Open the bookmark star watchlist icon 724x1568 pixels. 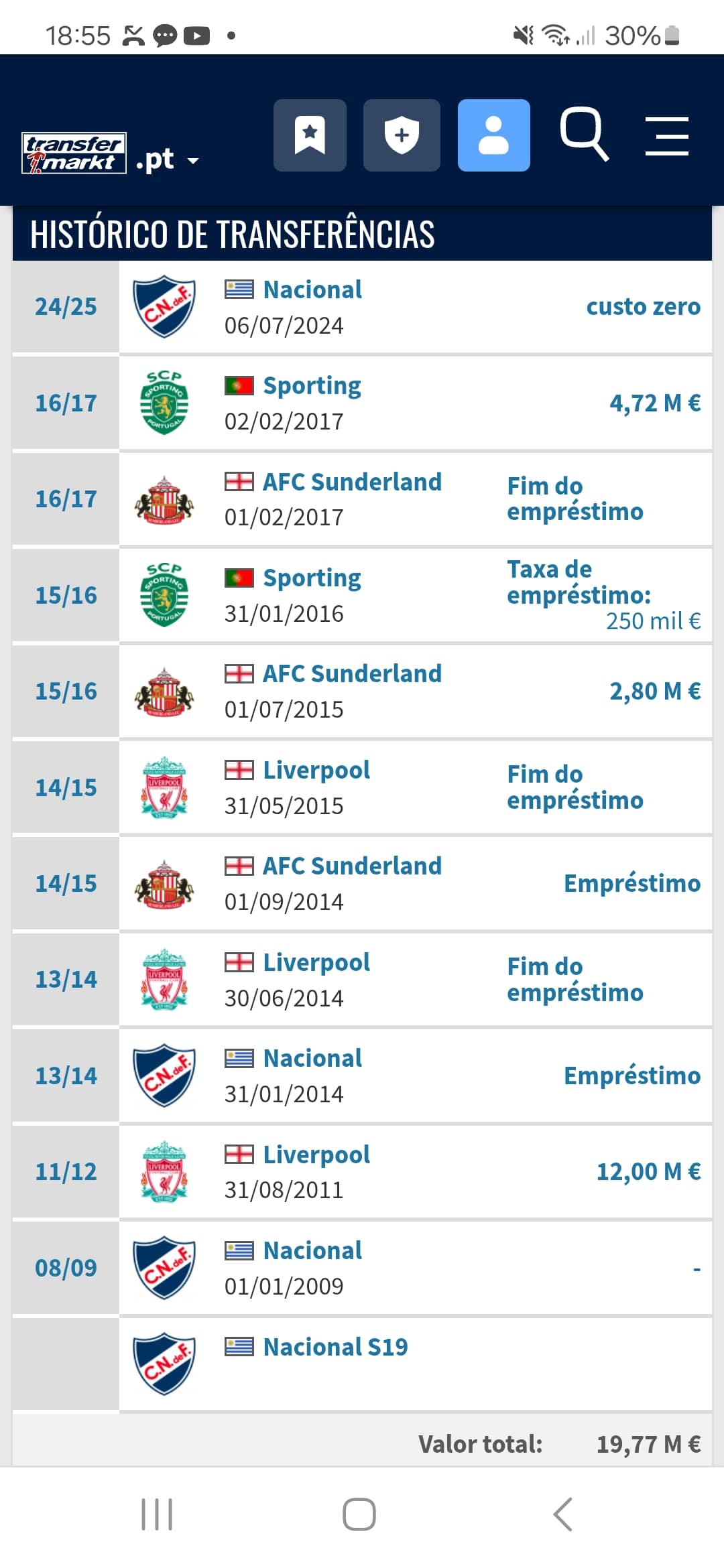click(310, 135)
